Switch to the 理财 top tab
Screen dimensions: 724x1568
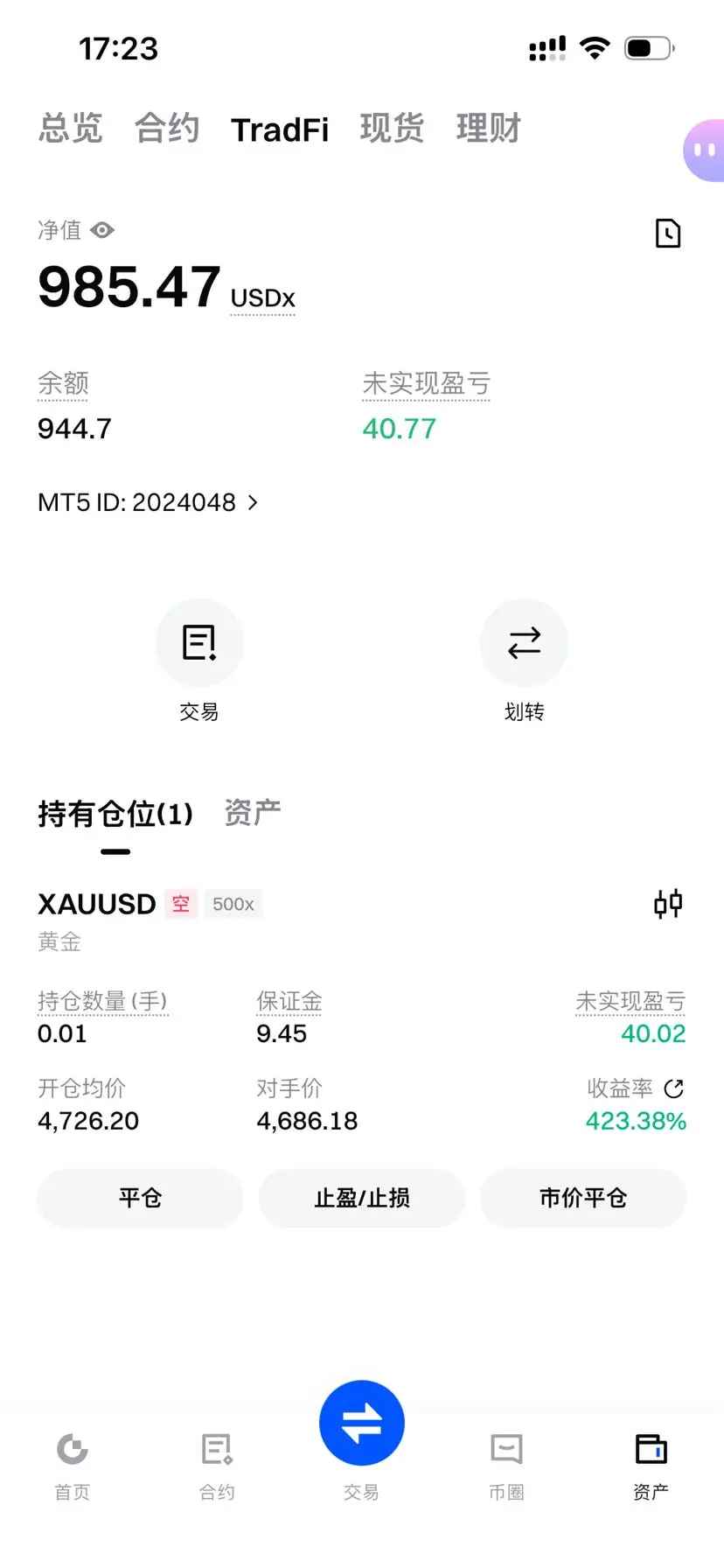[x=488, y=129]
